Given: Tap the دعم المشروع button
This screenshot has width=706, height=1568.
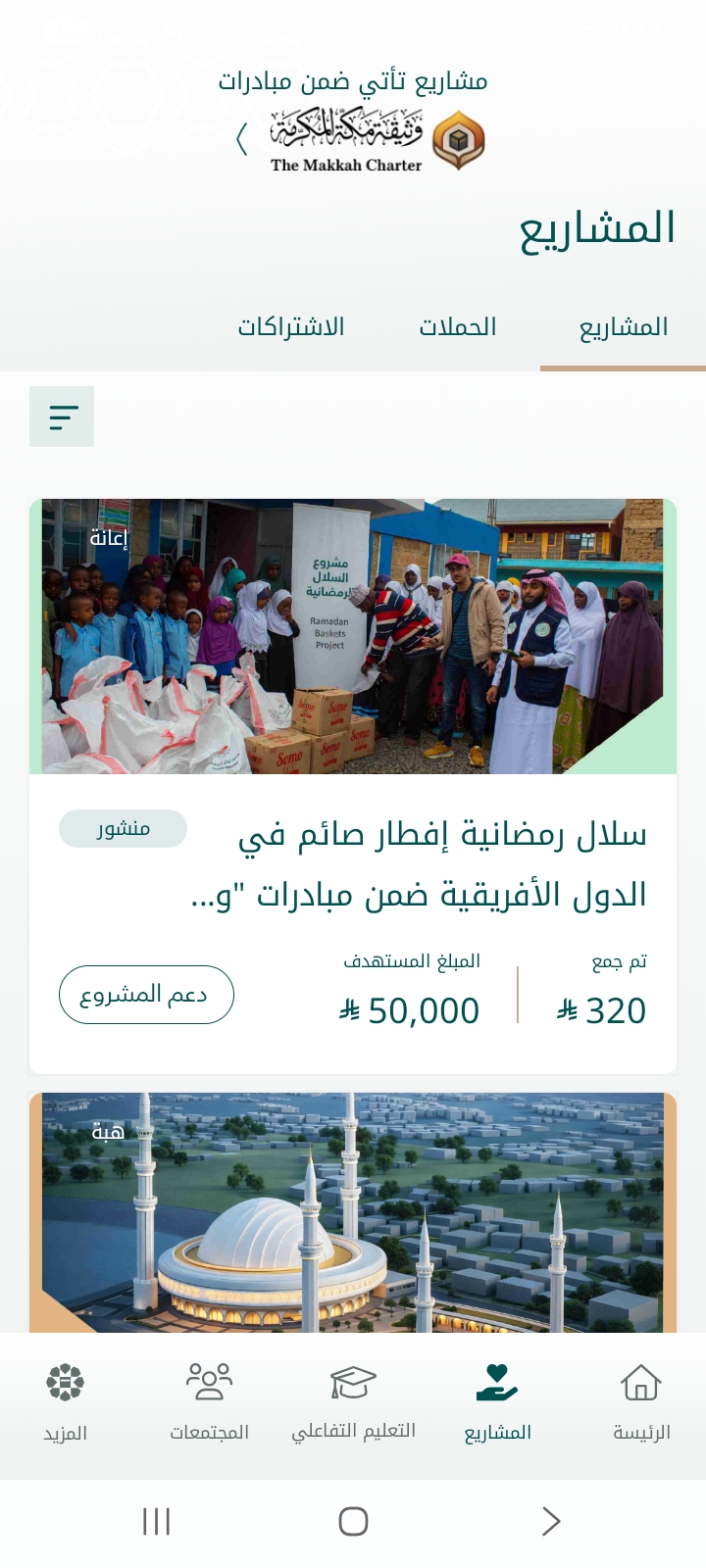Looking at the screenshot, I should [146, 995].
